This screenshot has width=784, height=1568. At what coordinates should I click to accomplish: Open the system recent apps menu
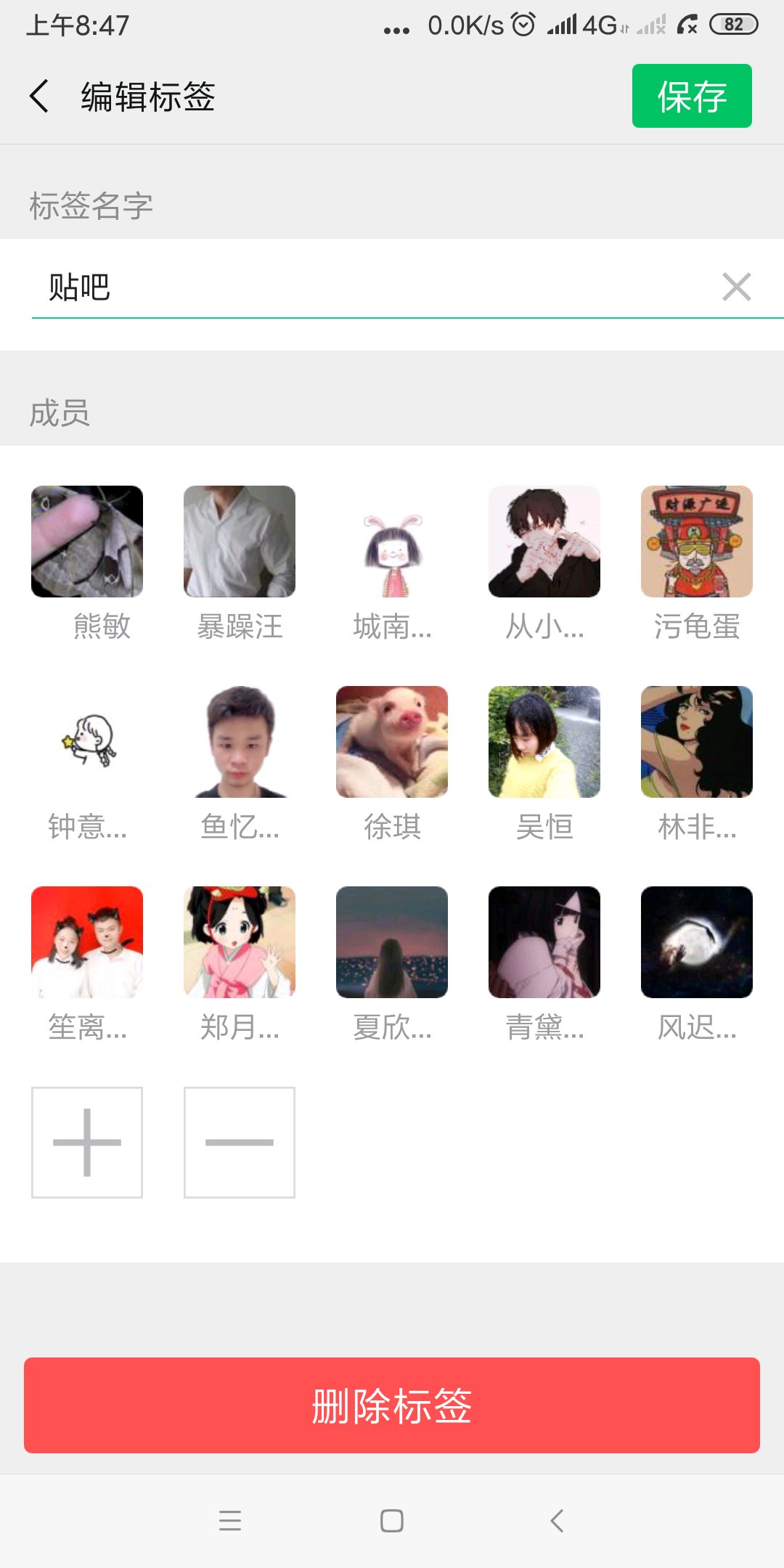[230, 1520]
